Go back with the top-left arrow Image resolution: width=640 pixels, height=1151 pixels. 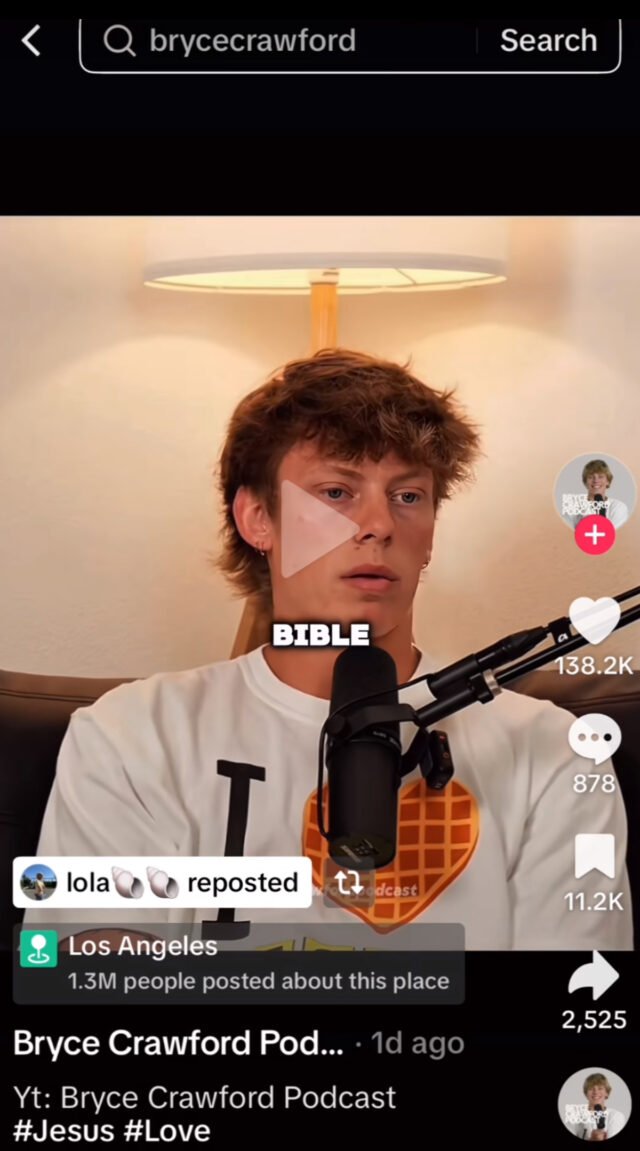pyautogui.click(x=31, y=41)
